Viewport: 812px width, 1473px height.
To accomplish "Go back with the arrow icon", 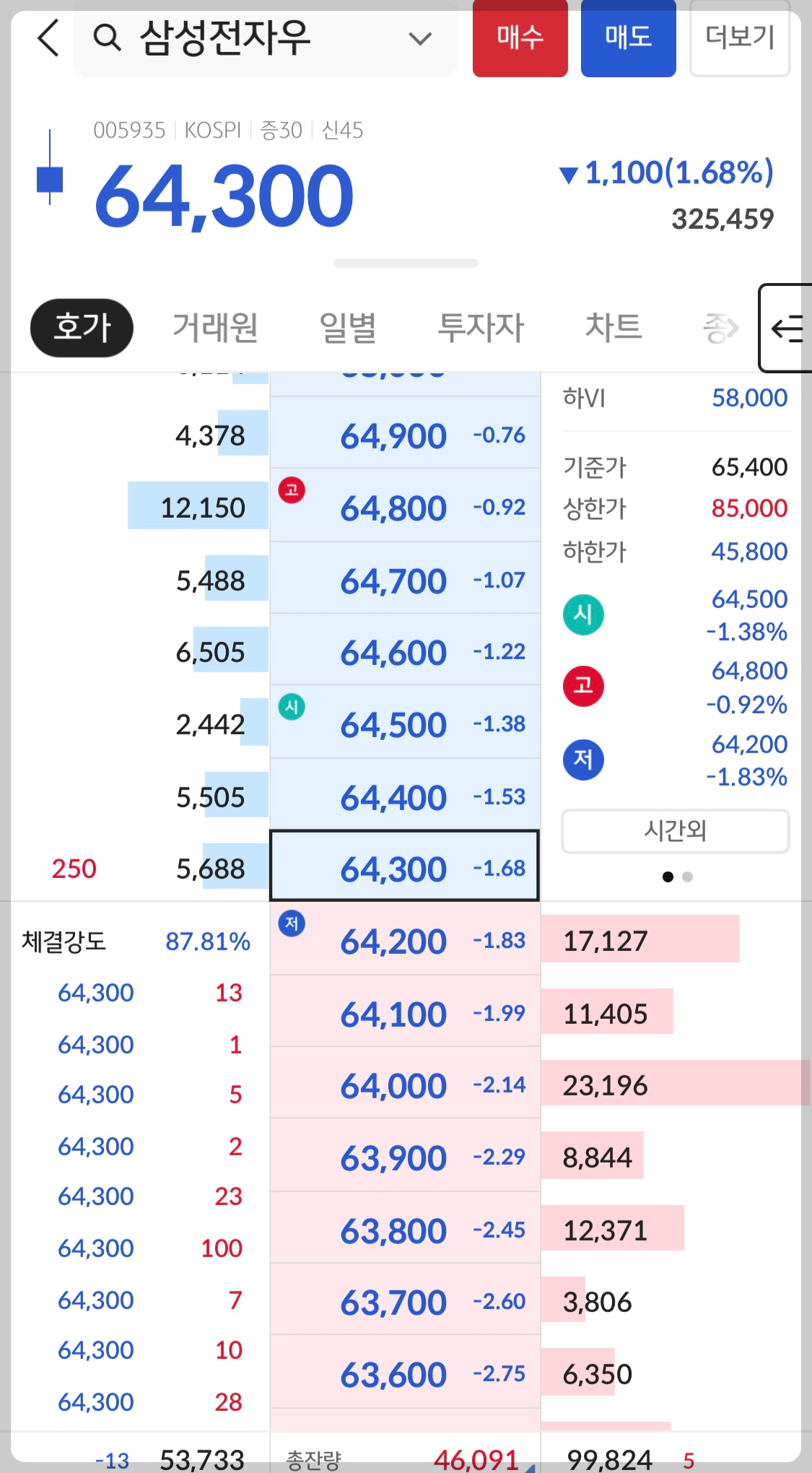I will 48,38.
